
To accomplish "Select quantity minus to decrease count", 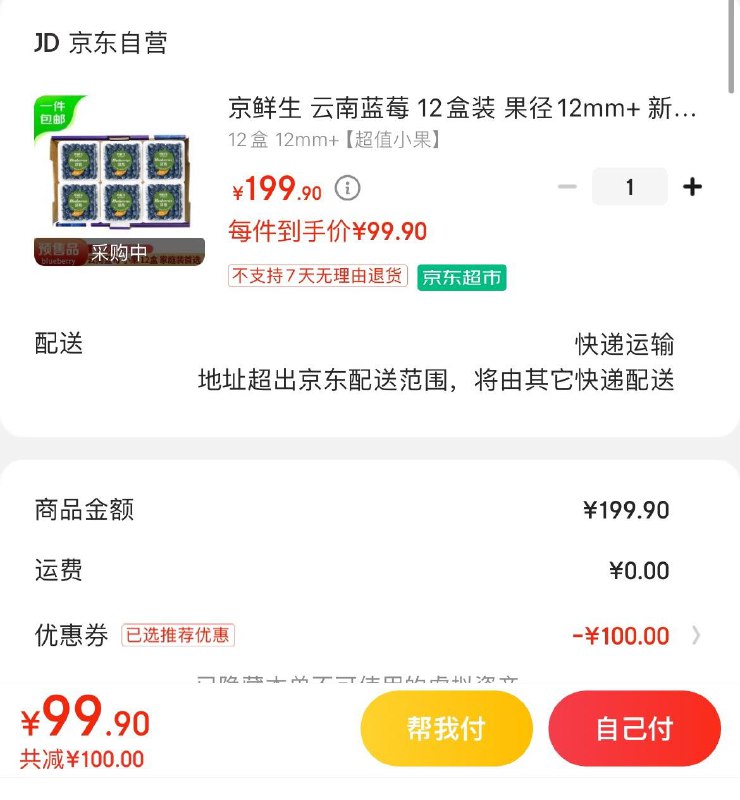I will 567,187.
